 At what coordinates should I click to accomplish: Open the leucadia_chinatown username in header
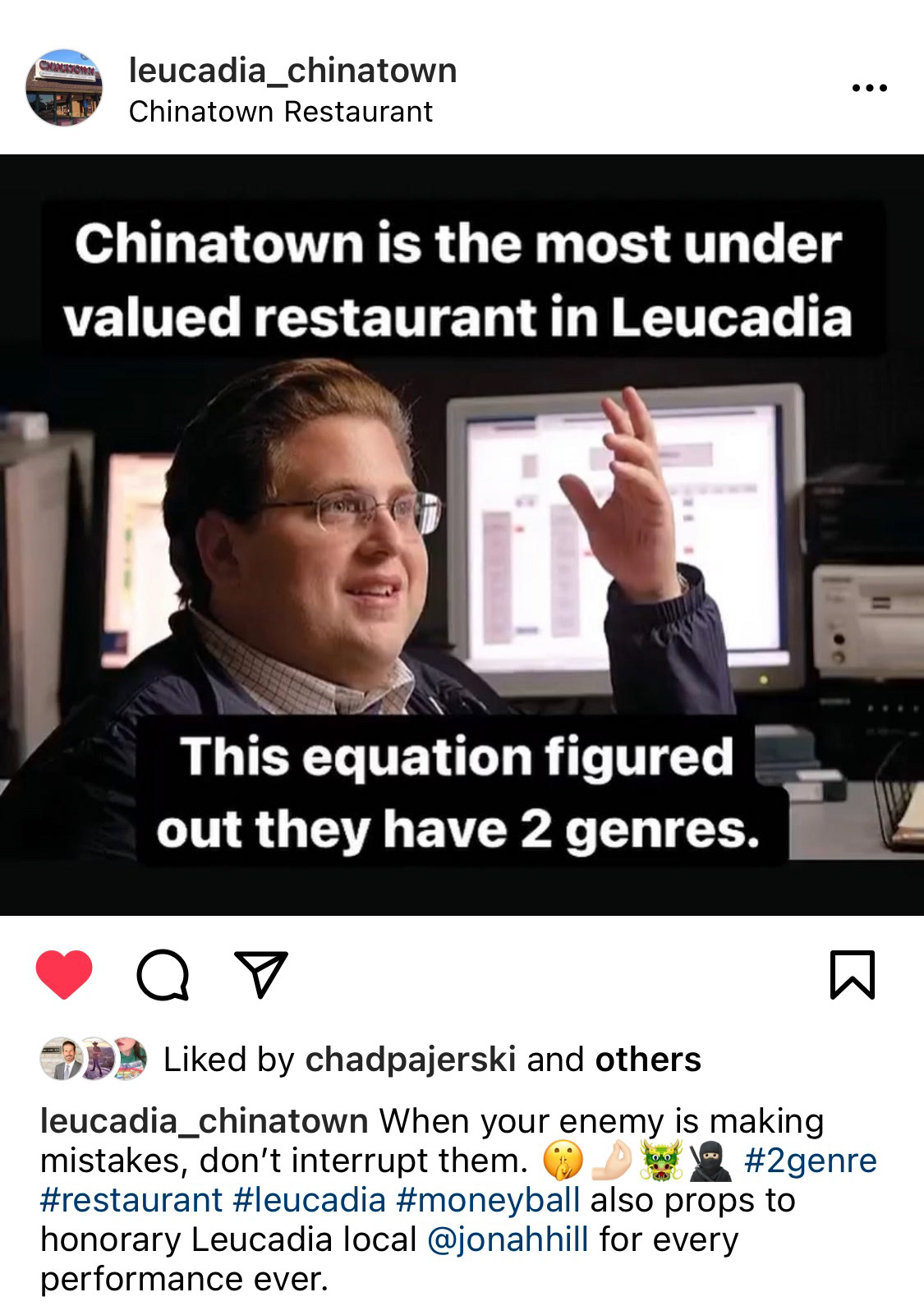292,70
